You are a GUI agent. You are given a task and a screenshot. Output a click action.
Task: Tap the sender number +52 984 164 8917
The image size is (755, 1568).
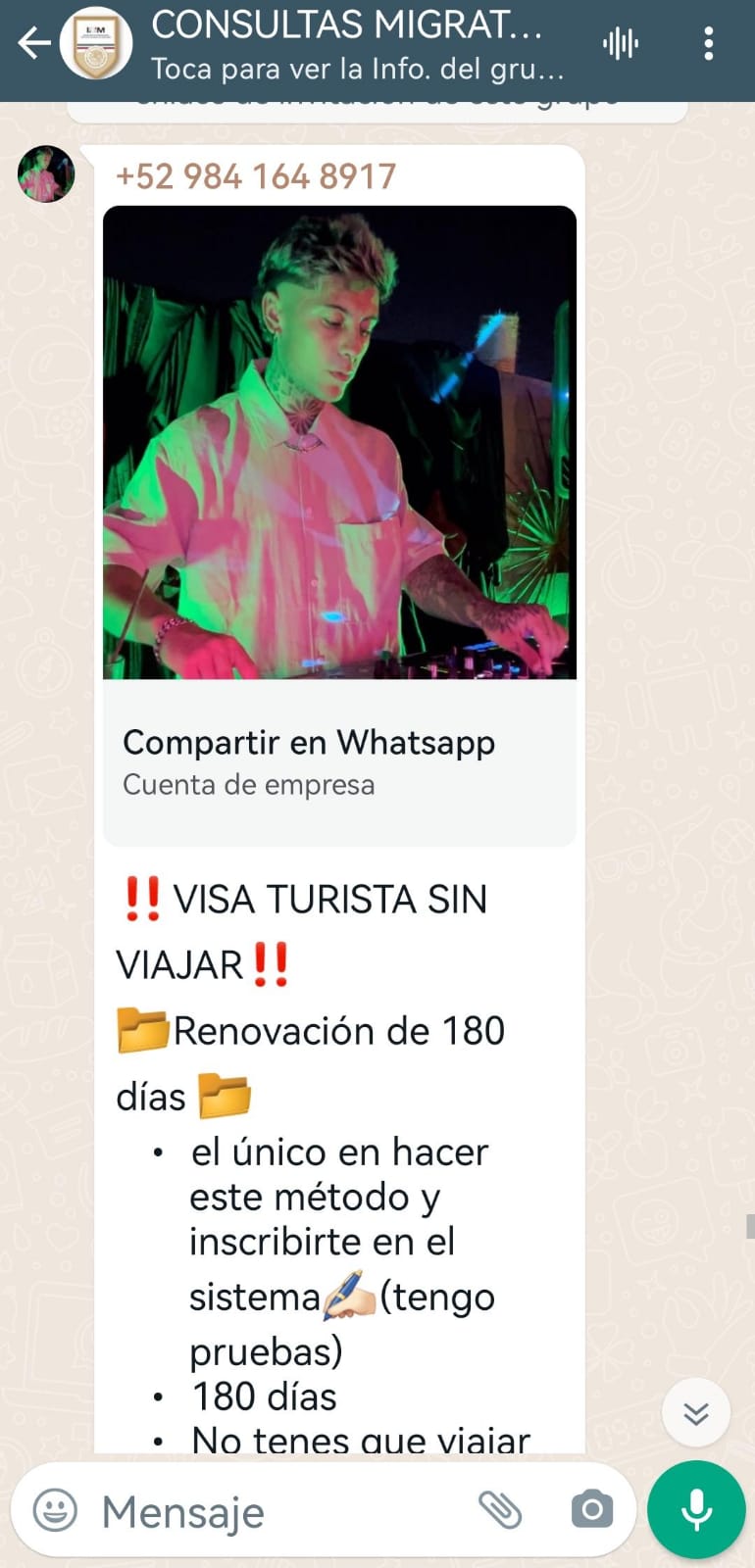pyautogui.click(x=256, y=176)
